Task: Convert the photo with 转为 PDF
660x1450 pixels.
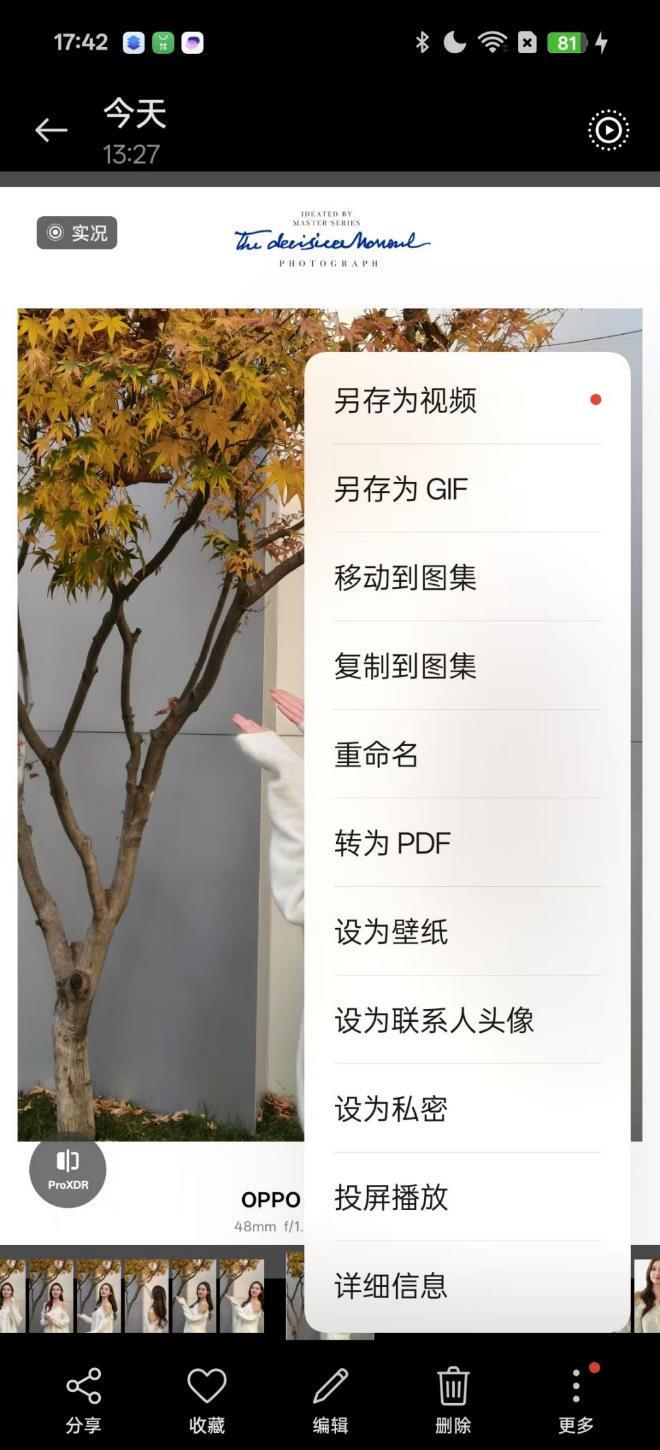Action: click(392, 843)
